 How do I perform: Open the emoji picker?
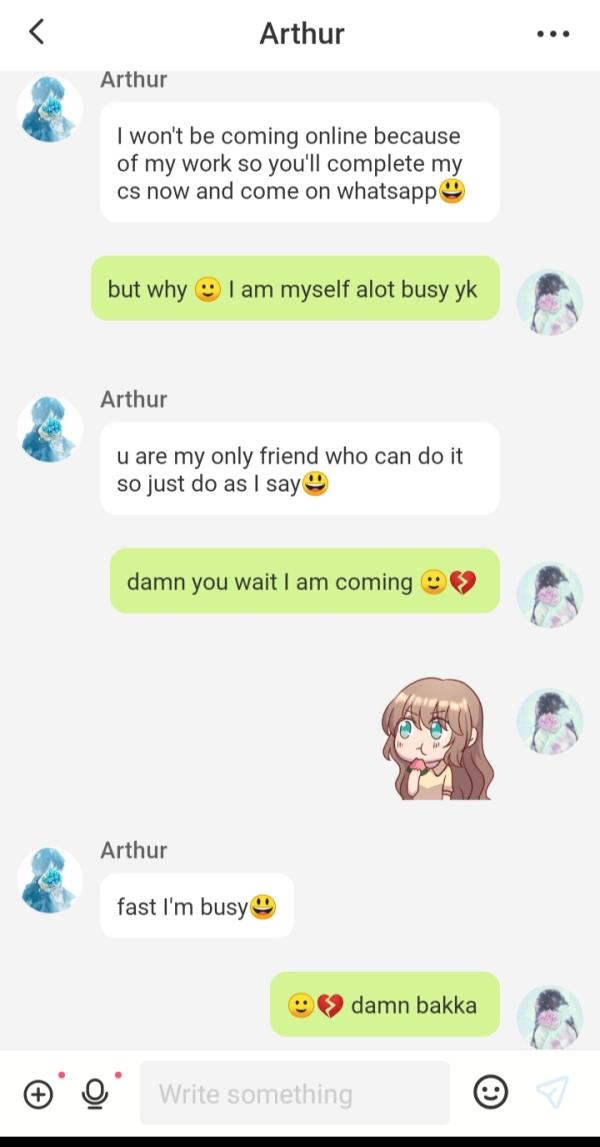[x=490, y=1092]
